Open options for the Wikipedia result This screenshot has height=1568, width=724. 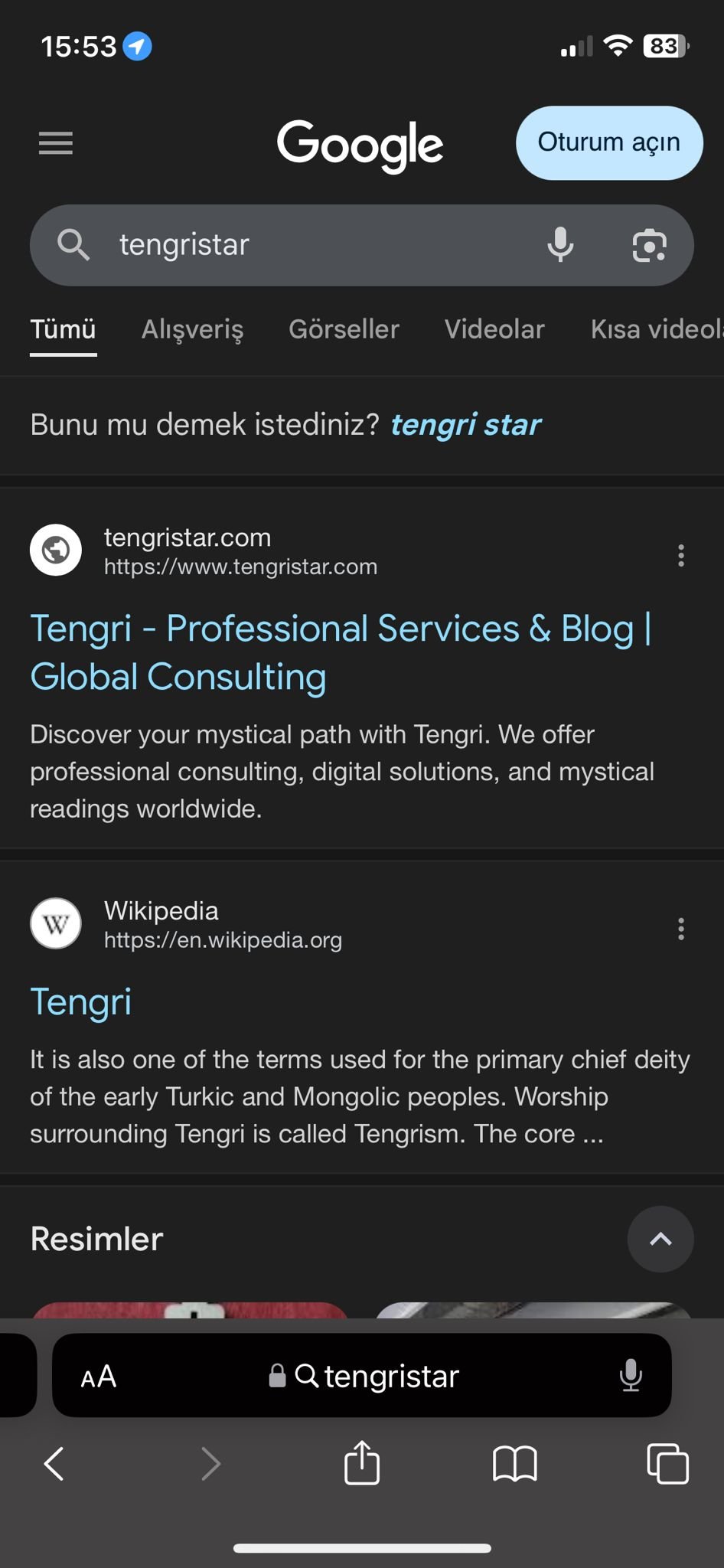pos(680,929)
